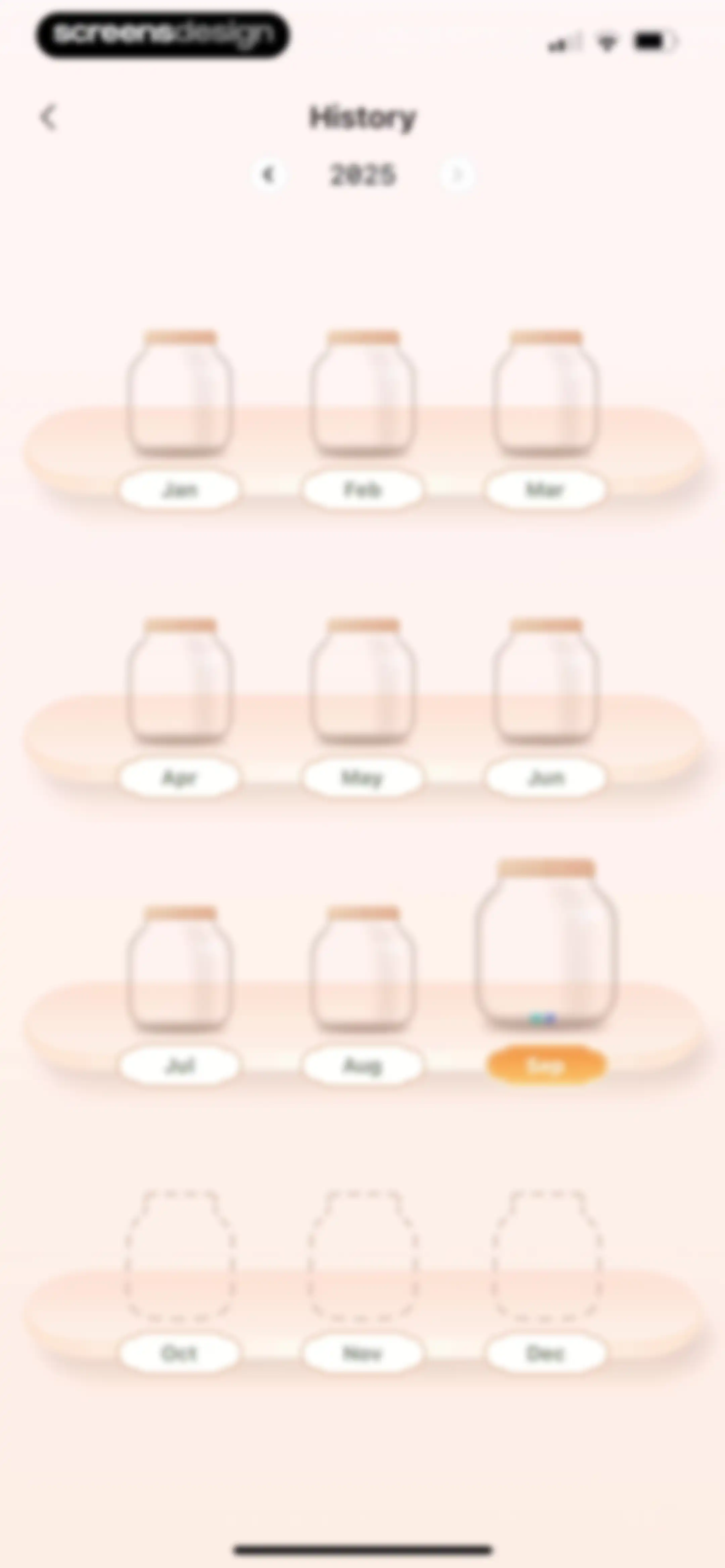Select the Apr jar
The width and height of the screenshot is (725, 1568).
pyautogui.click(x=180, y=681)
